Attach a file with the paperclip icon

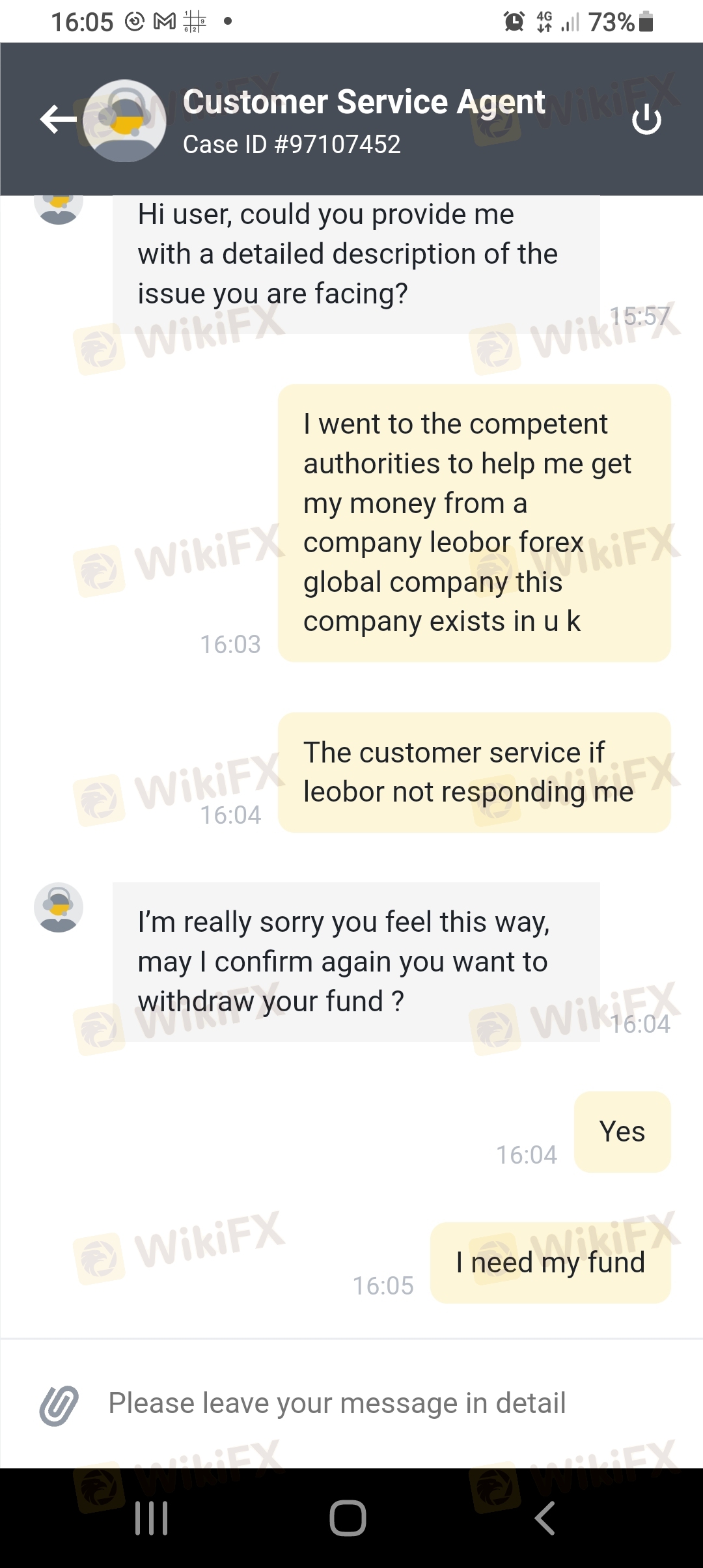59,1405
